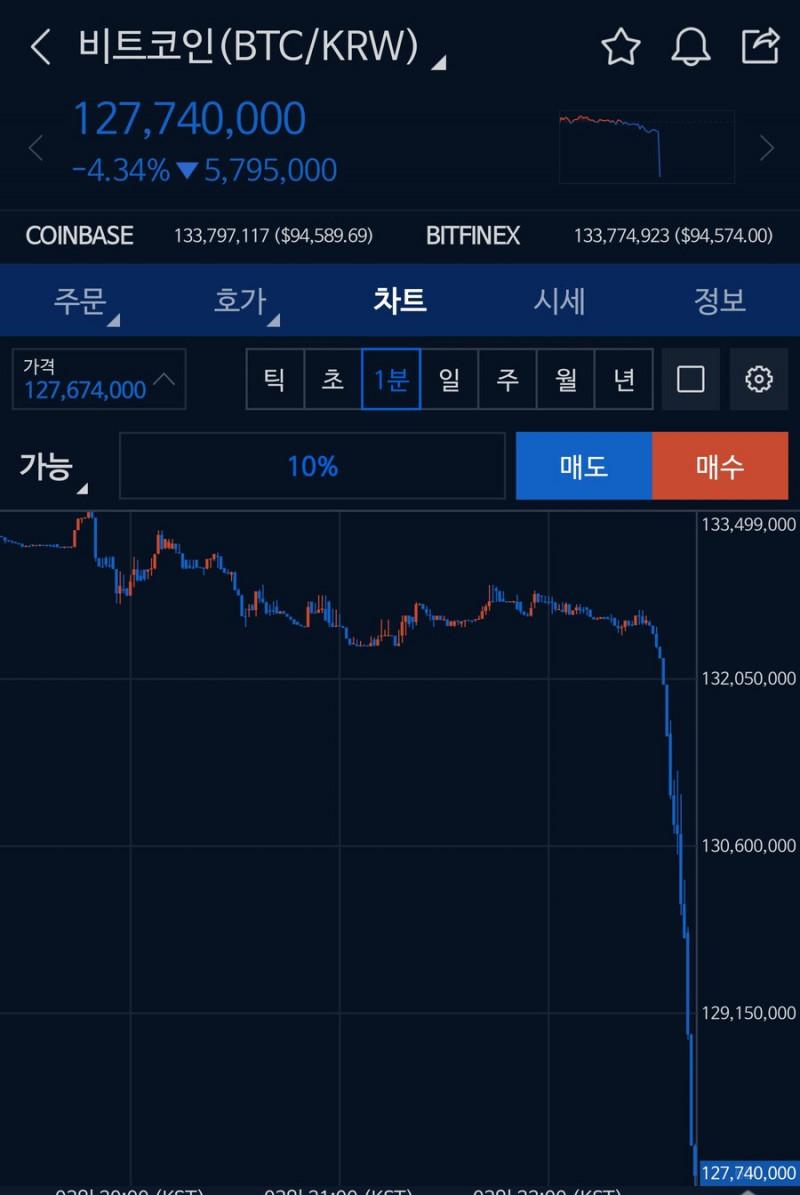This screenshot has height=1195, width=800.
Task: Tap the blue 매도 sell button
Action: 584,466
